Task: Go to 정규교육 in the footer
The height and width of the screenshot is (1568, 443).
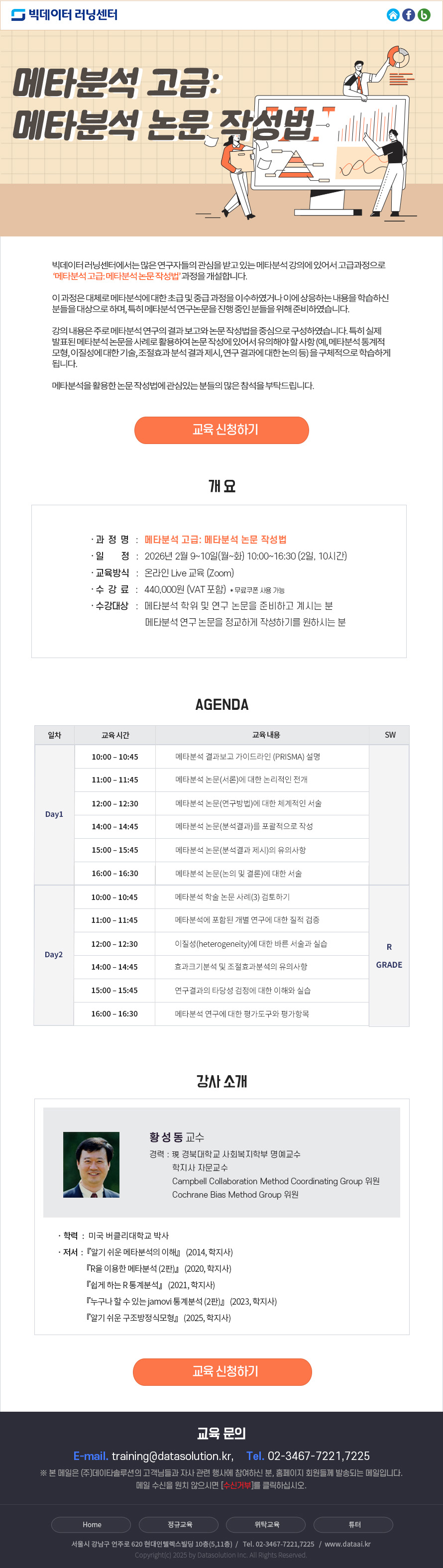Action: [x=179, y=1524]
